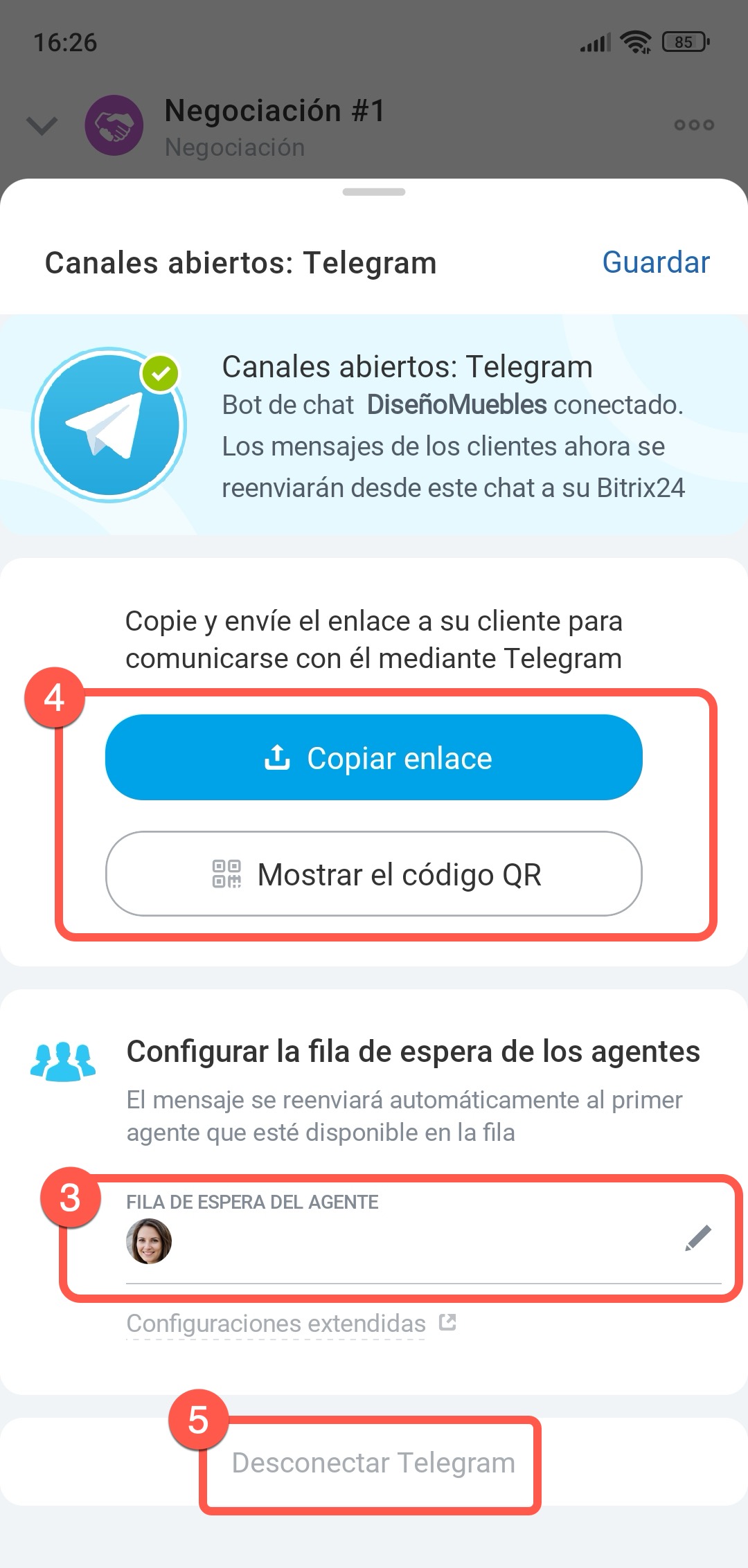Screen dimensions: 748x1568
Task: Tap the bottom sheet drag handle
Action: click(374, 192)
